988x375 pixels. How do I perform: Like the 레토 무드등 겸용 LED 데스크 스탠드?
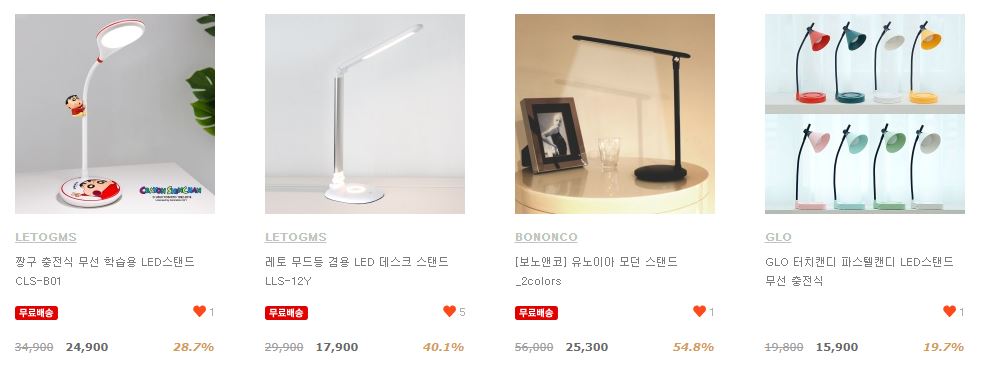[449, 311]
